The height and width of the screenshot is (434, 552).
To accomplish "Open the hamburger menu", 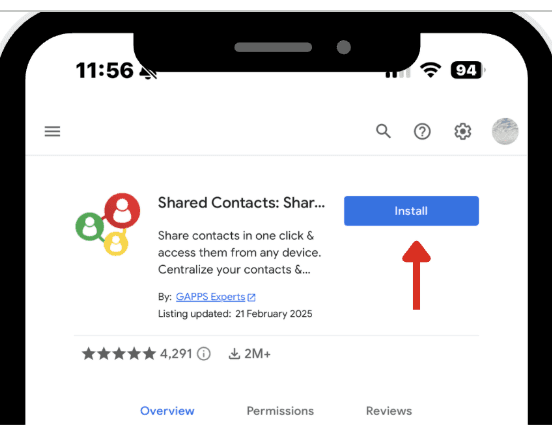I will click(52, 131).
